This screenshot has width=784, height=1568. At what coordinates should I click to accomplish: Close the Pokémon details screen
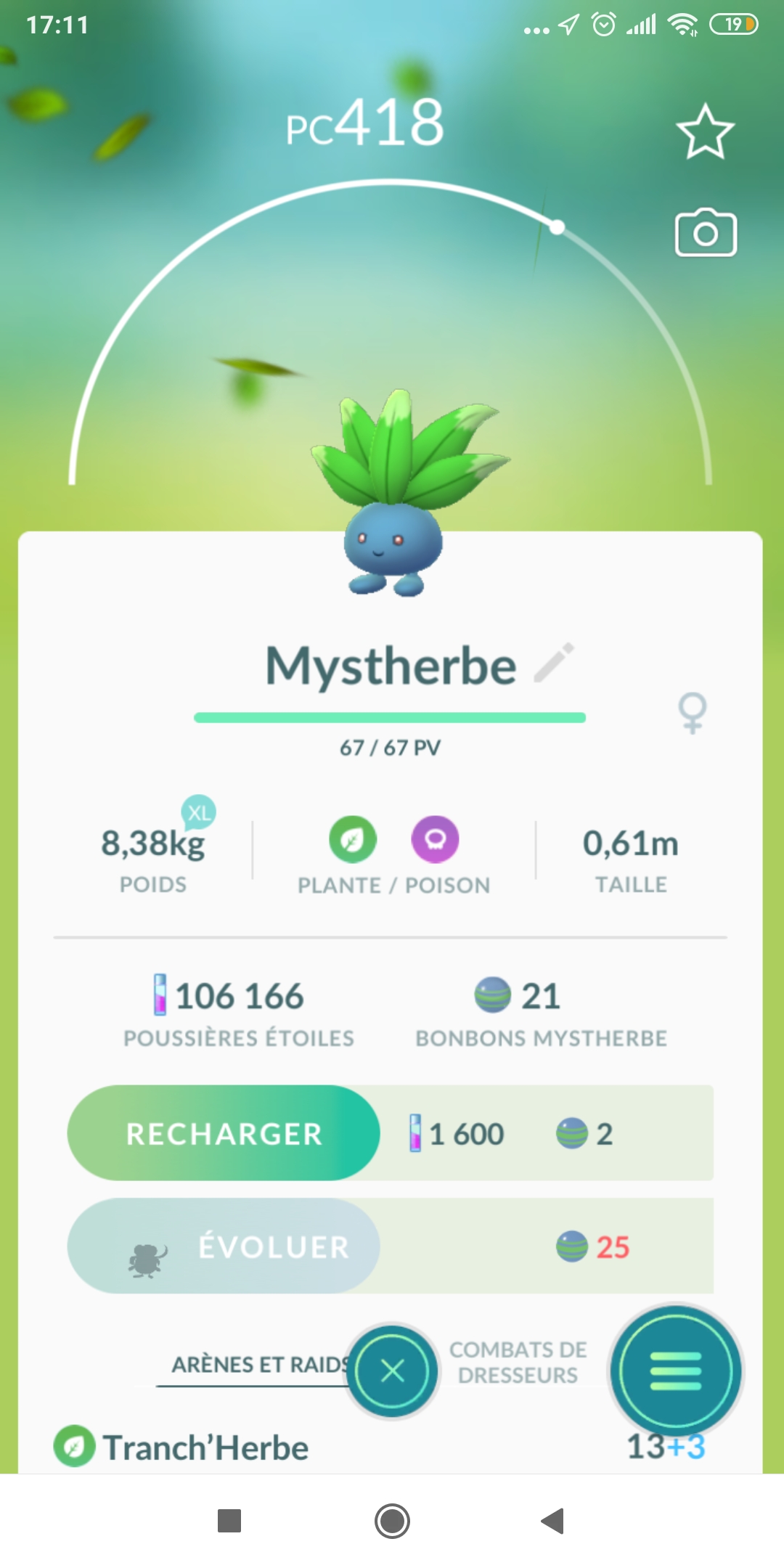point(392,1371)
